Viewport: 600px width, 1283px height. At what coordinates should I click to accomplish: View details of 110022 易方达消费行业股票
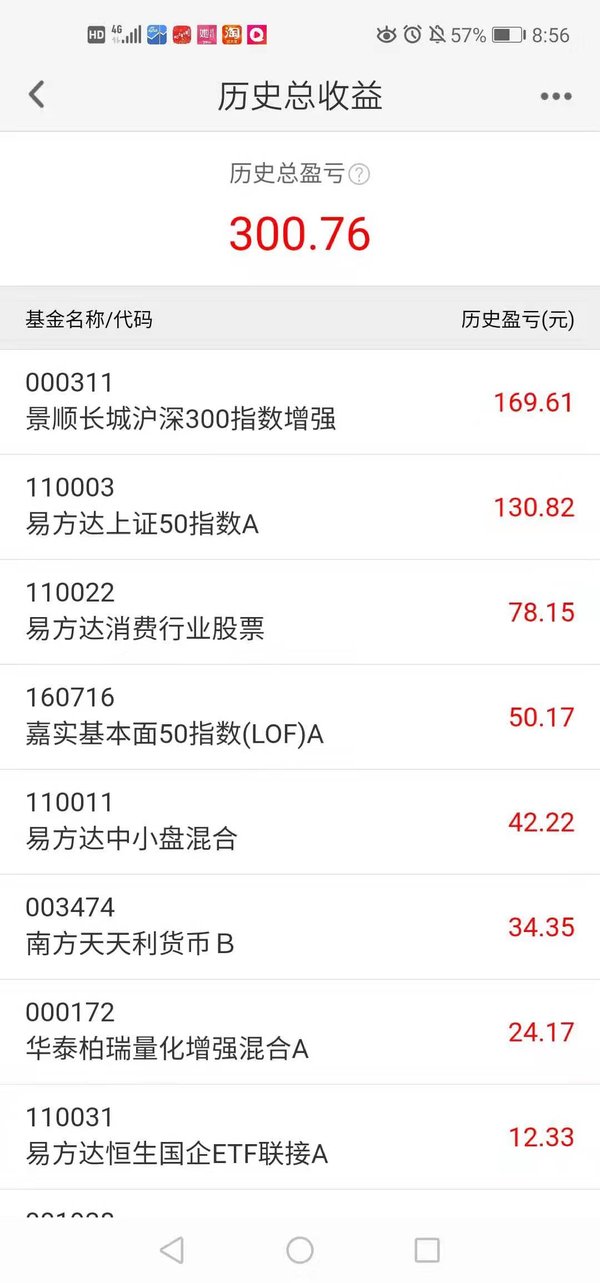300,612
